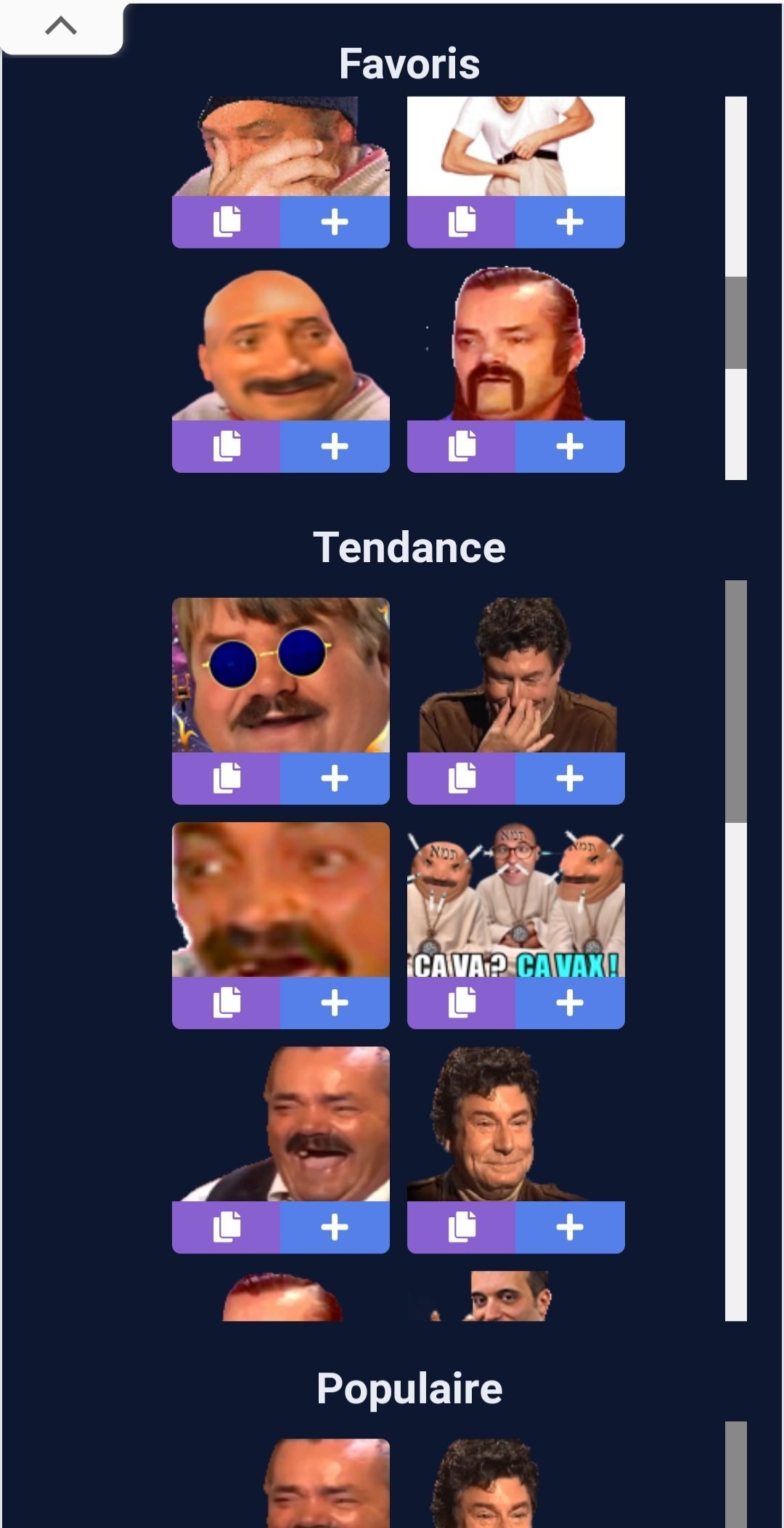The width and height of the screenshot is (784, 1528).
Task: Add the blurry close-up face sticker
Action: click(335, 1002)
